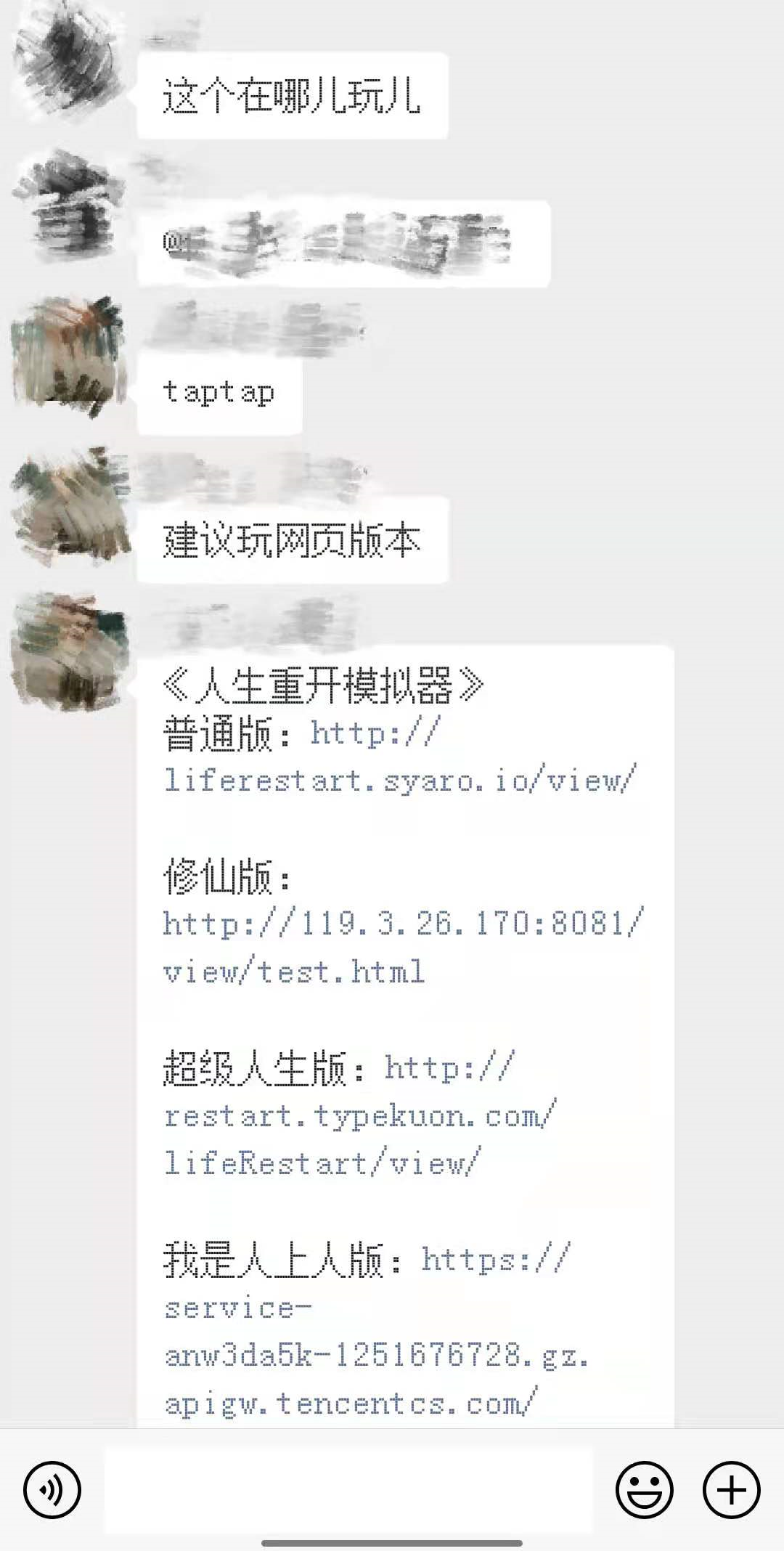This screenshot has width=784, height=1551.
Task: Open the restart.typekuon.com link
Action: coord(360,1116)
